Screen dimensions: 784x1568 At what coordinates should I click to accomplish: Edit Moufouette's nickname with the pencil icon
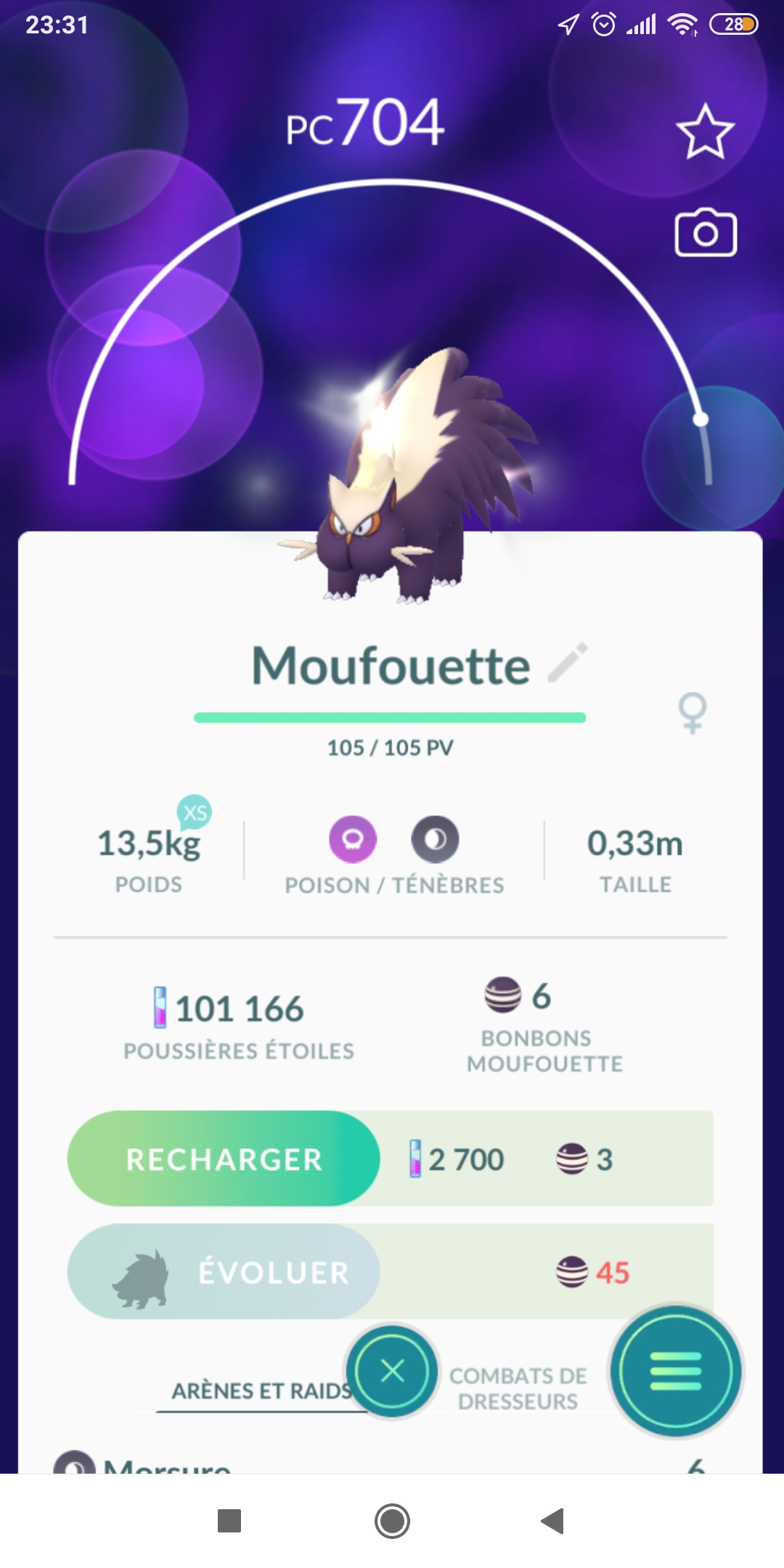click(x=568, y=662)
